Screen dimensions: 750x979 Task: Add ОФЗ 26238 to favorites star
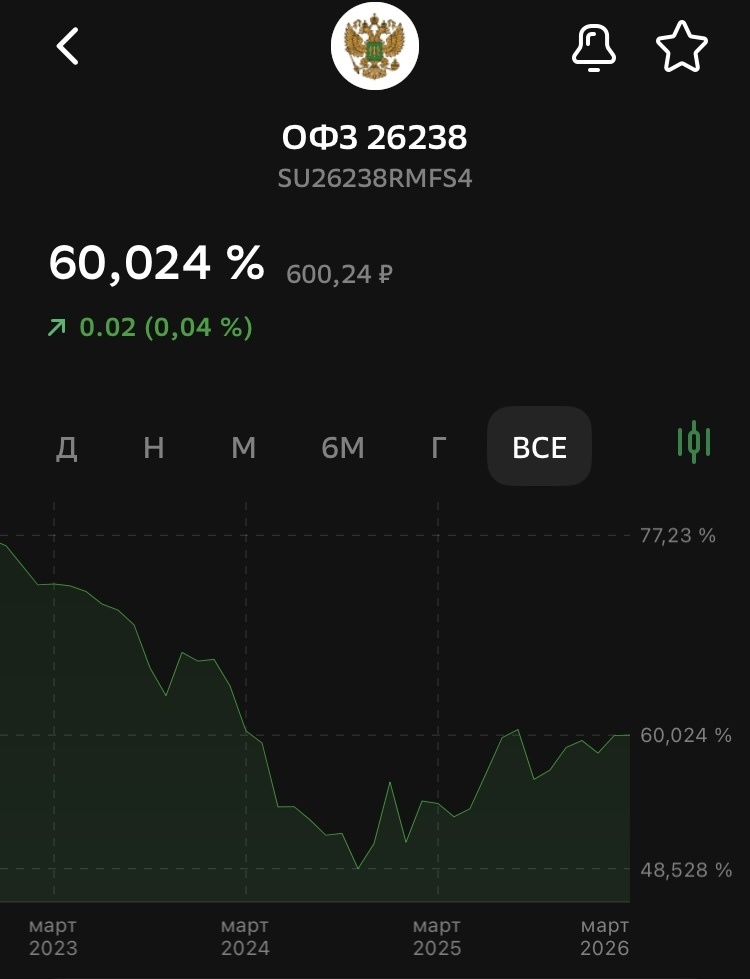click(681, 47)
